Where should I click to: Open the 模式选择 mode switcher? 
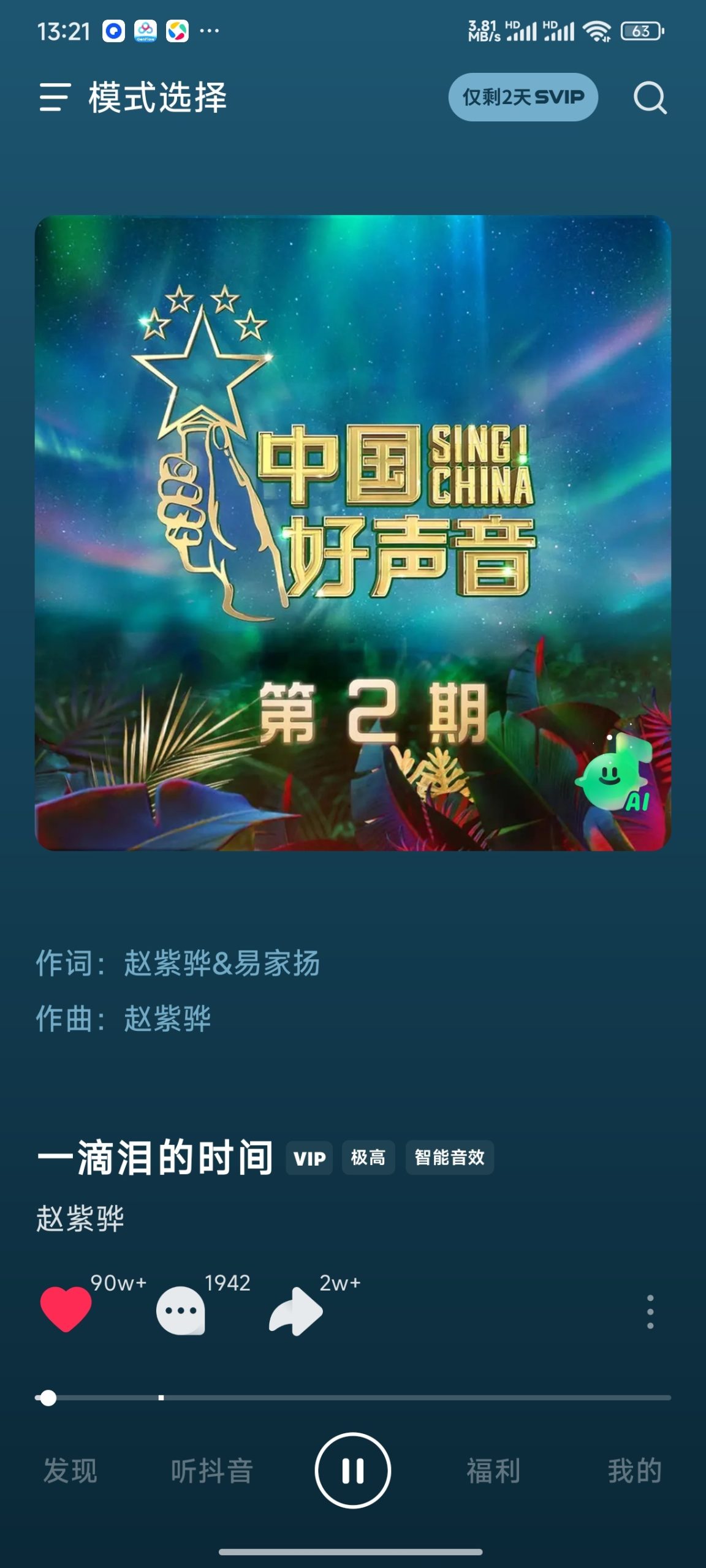pos(156,97)
